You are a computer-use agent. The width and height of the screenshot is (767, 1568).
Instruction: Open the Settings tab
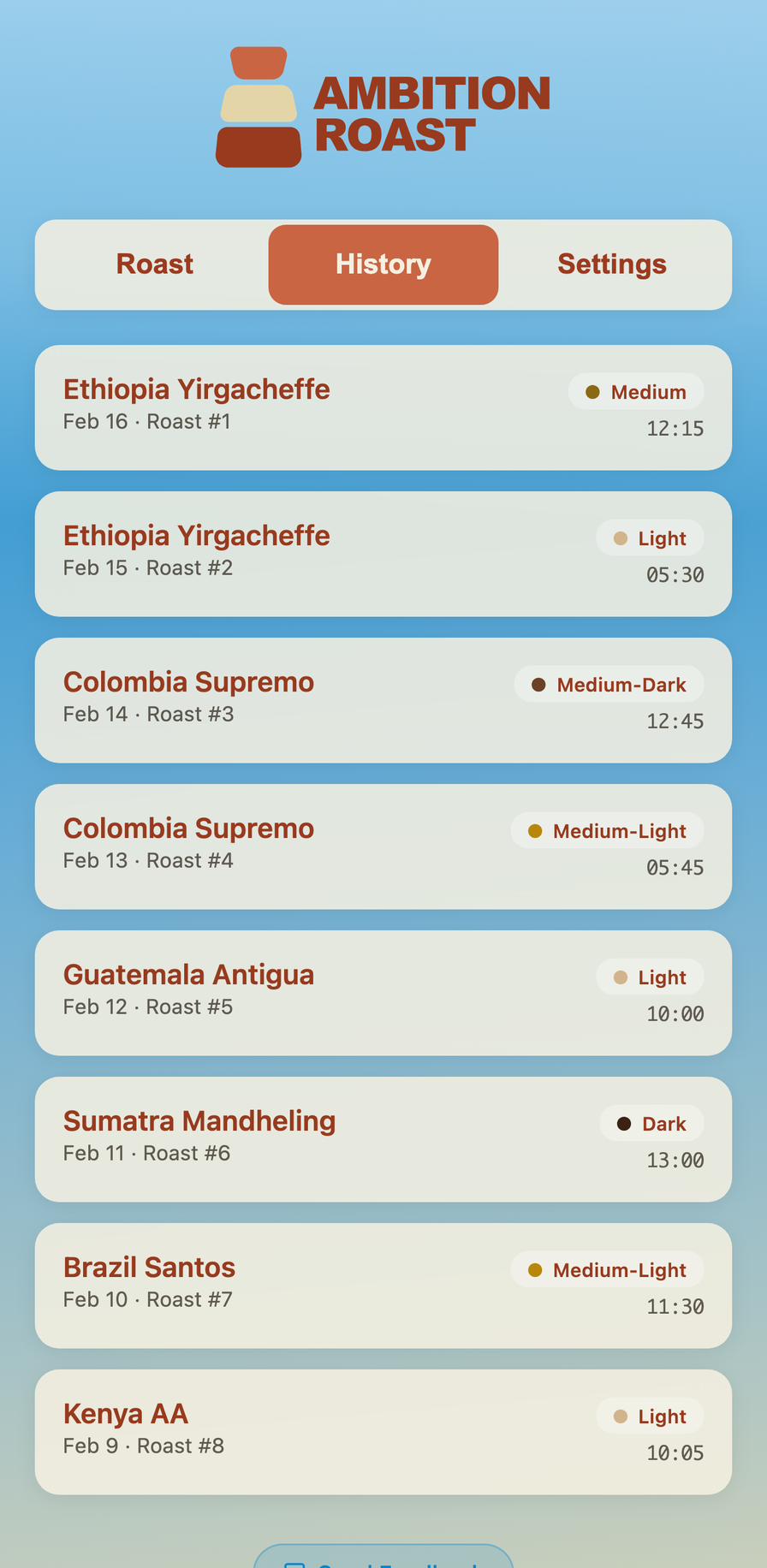pos(611,264)
